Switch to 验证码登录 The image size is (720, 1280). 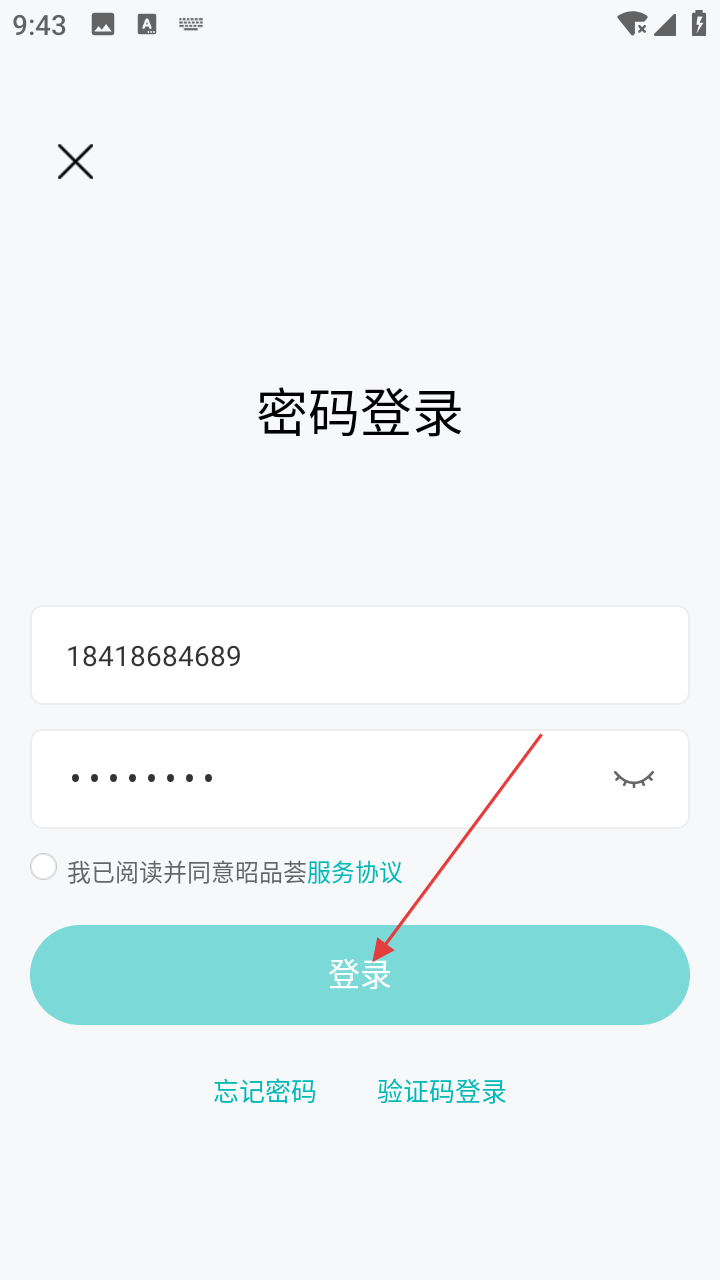tap(442, 1092)
